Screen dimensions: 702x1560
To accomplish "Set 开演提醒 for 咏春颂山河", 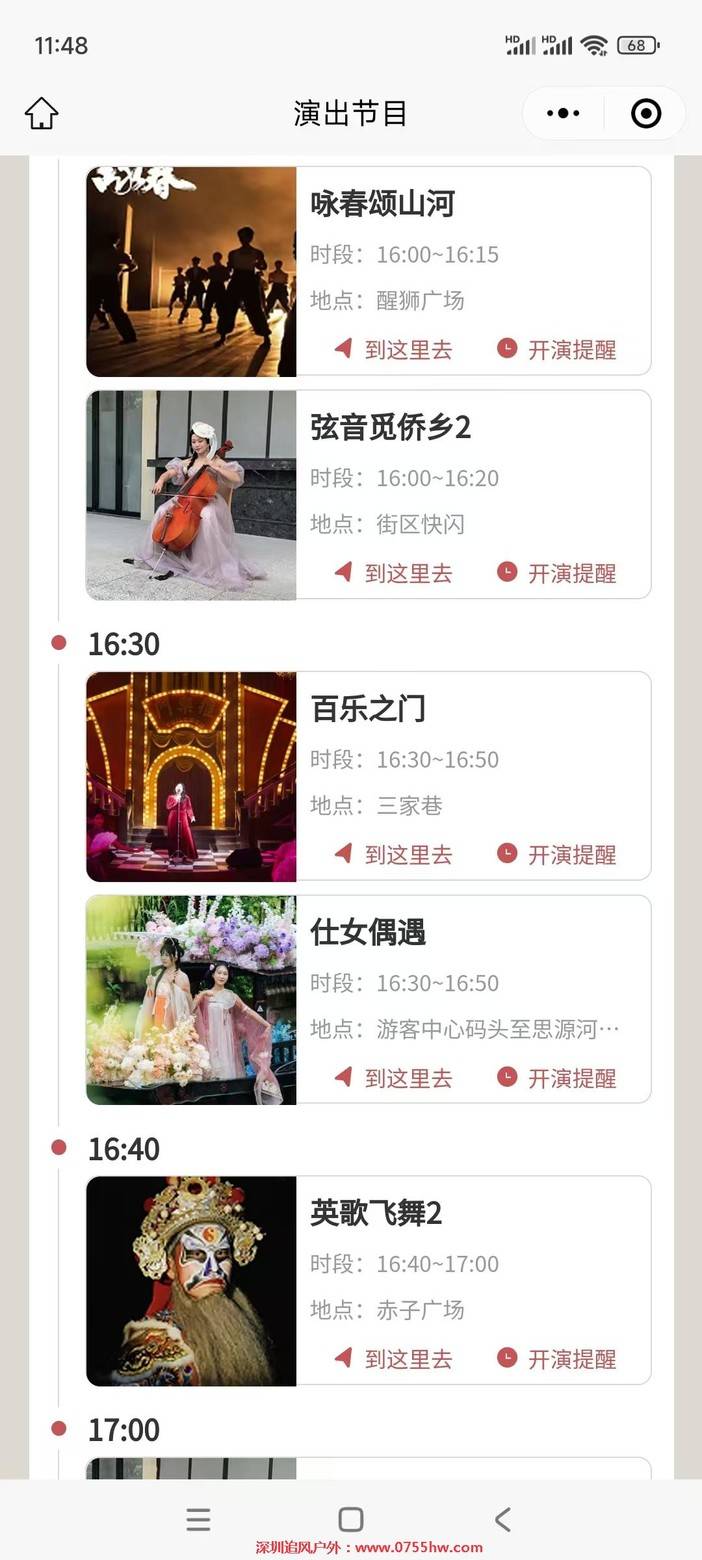I will pyautogui.click(x=557, y=349).
